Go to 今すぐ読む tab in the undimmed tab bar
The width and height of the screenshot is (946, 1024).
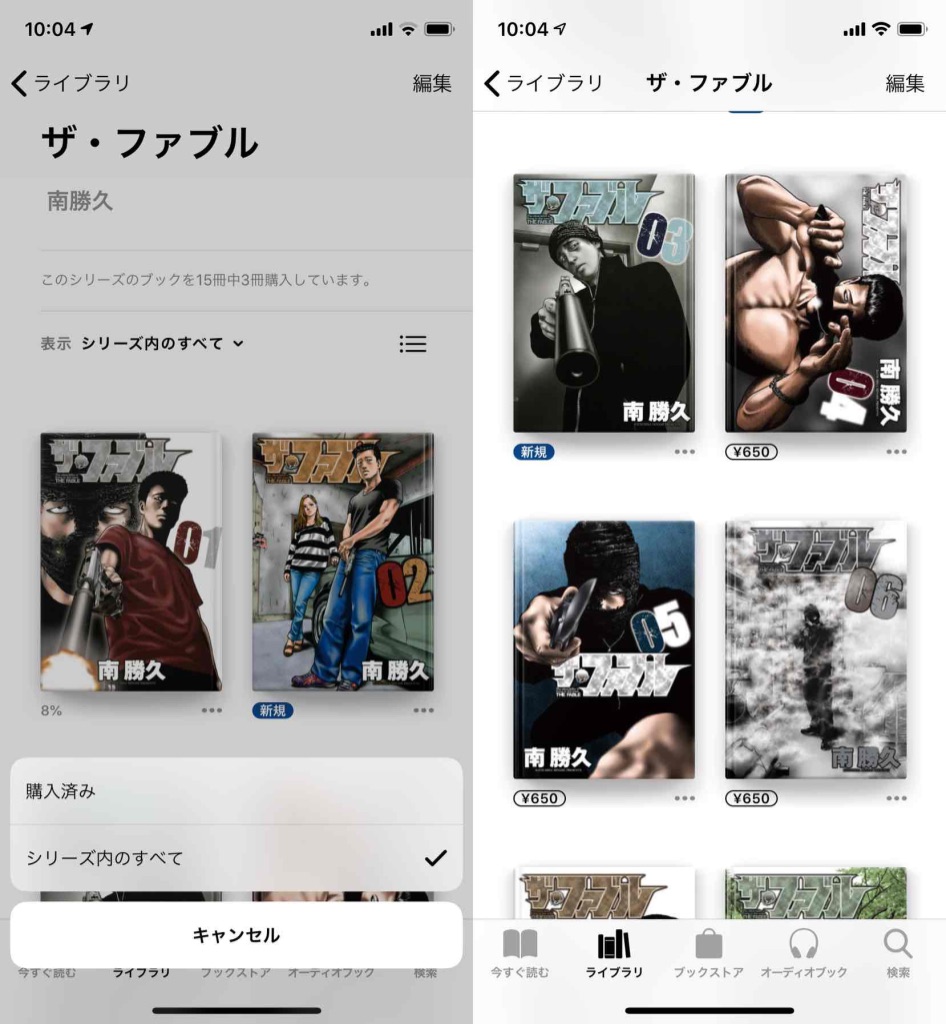[520, 952]
